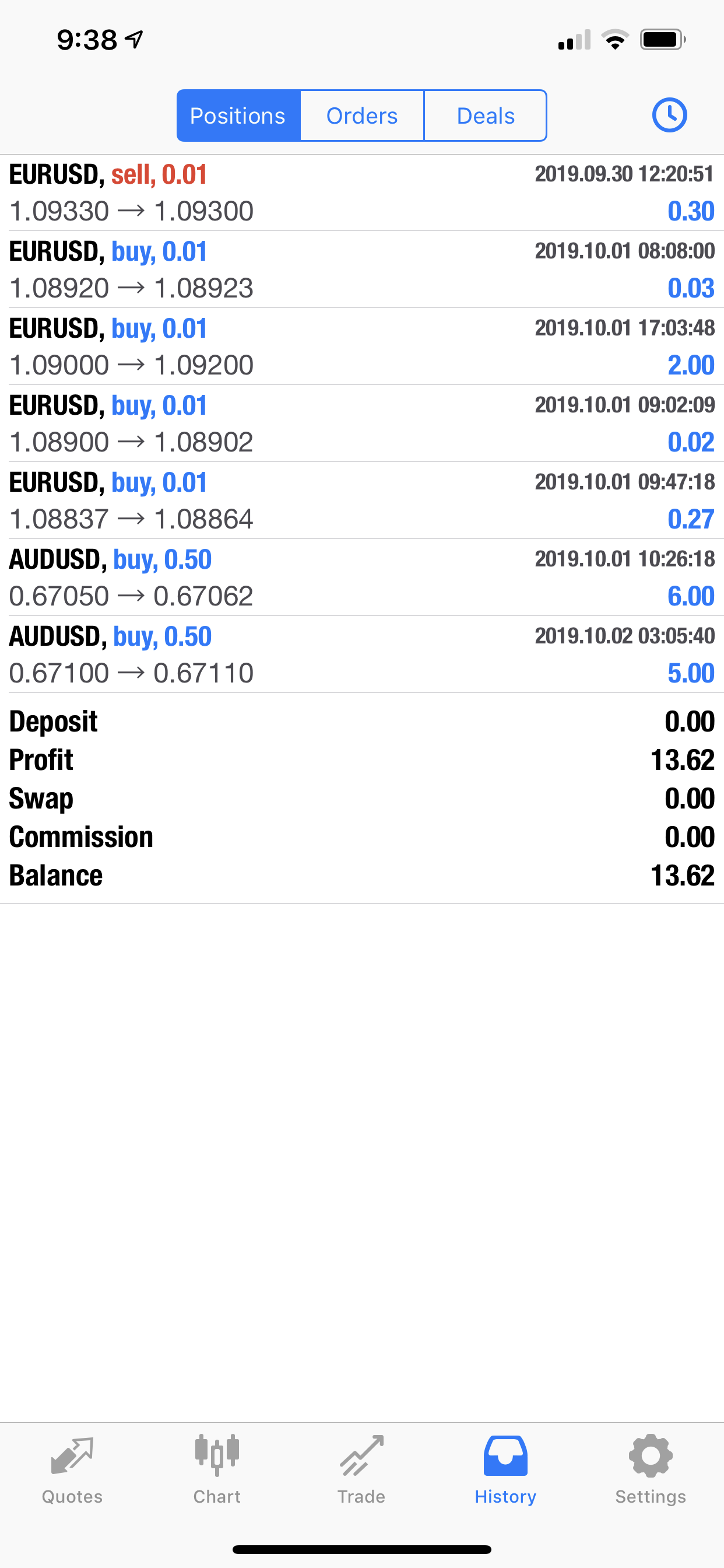The width and height of the screenshot is (724, 1568).
Task: Expand the AUDUSD buy position from 2019.10.02
Action: 361,654
